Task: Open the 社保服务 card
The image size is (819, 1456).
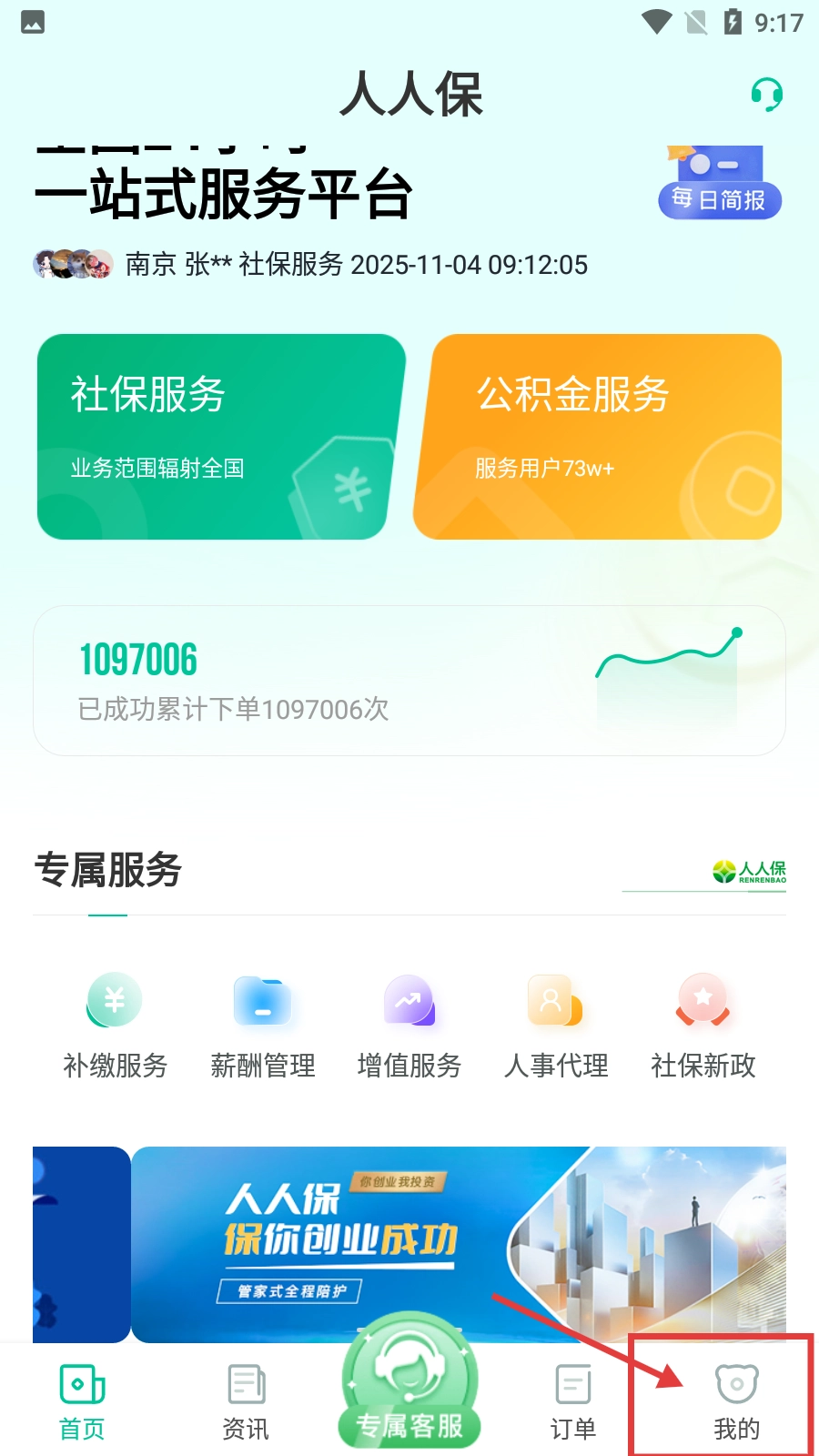Action: pos(220,437)
